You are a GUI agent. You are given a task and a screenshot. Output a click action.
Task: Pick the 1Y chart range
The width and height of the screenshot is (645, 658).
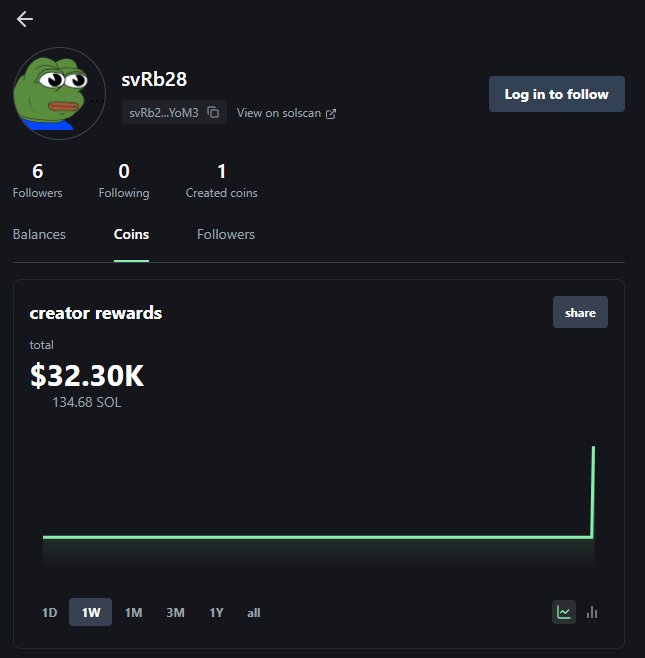[x=216, y=612]
